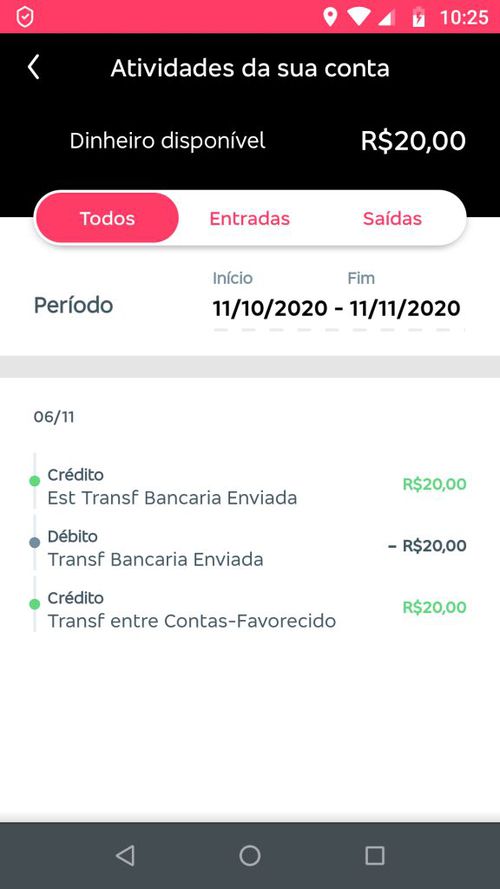The width and height of the screenshot is (500, 889).
Task: Select the Todos filter
Action: 107,218
